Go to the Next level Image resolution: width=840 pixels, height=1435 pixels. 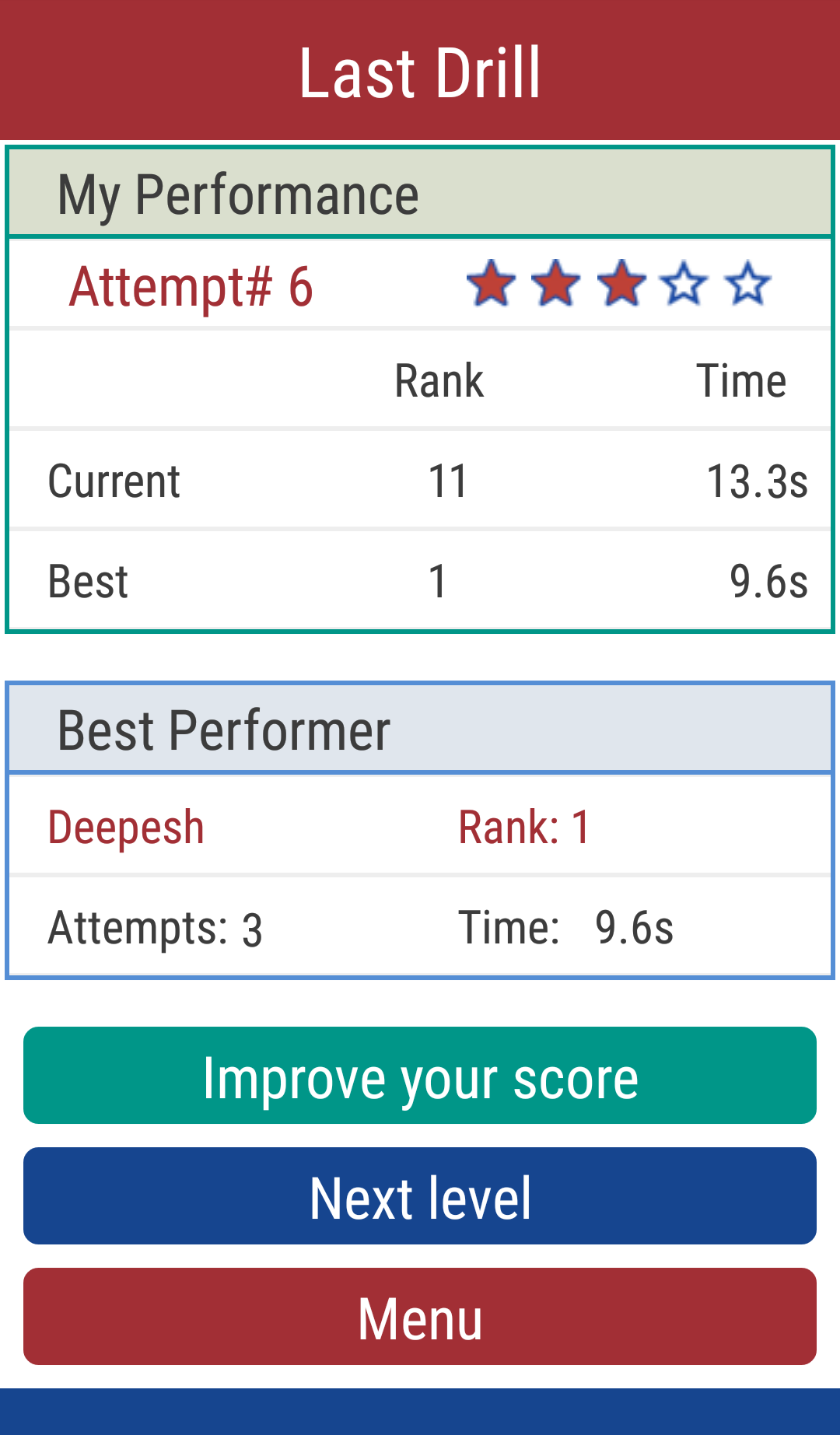click(x=420, y=1195)
